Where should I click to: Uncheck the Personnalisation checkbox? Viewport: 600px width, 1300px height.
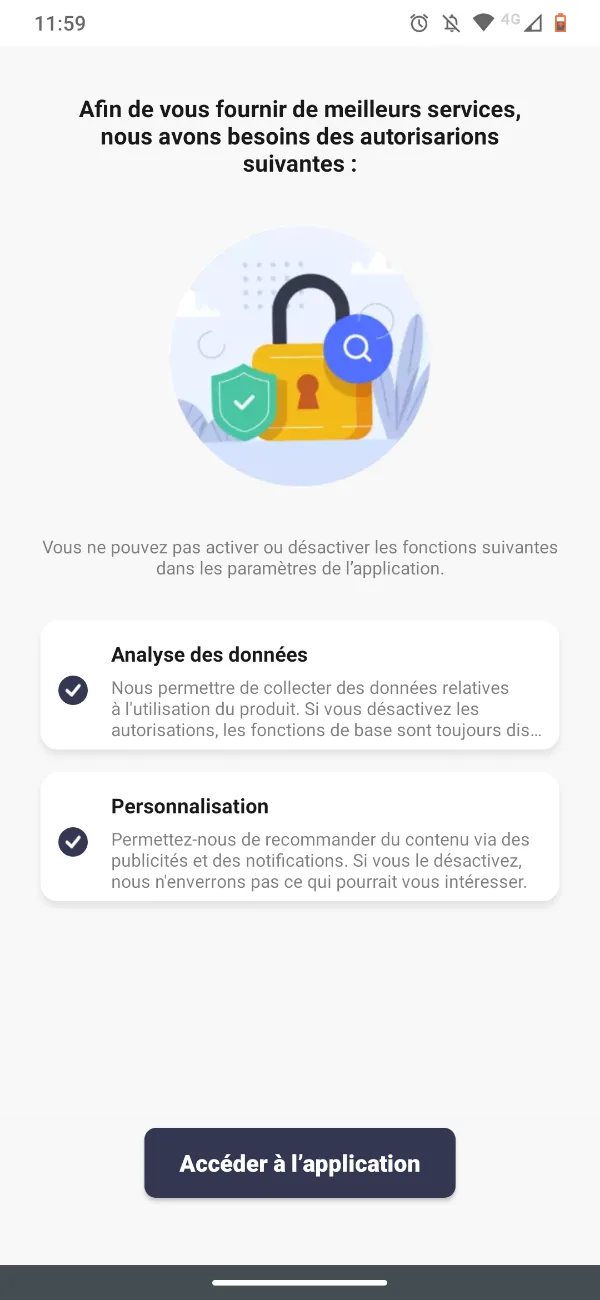(x=73, y=841)
